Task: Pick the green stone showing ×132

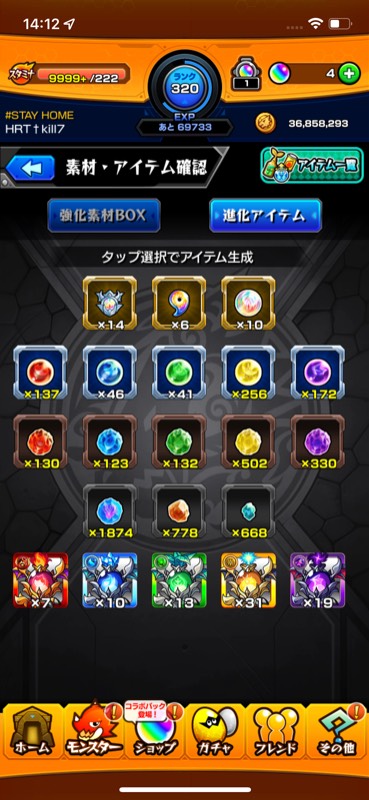Action: [x=179, y=442]
